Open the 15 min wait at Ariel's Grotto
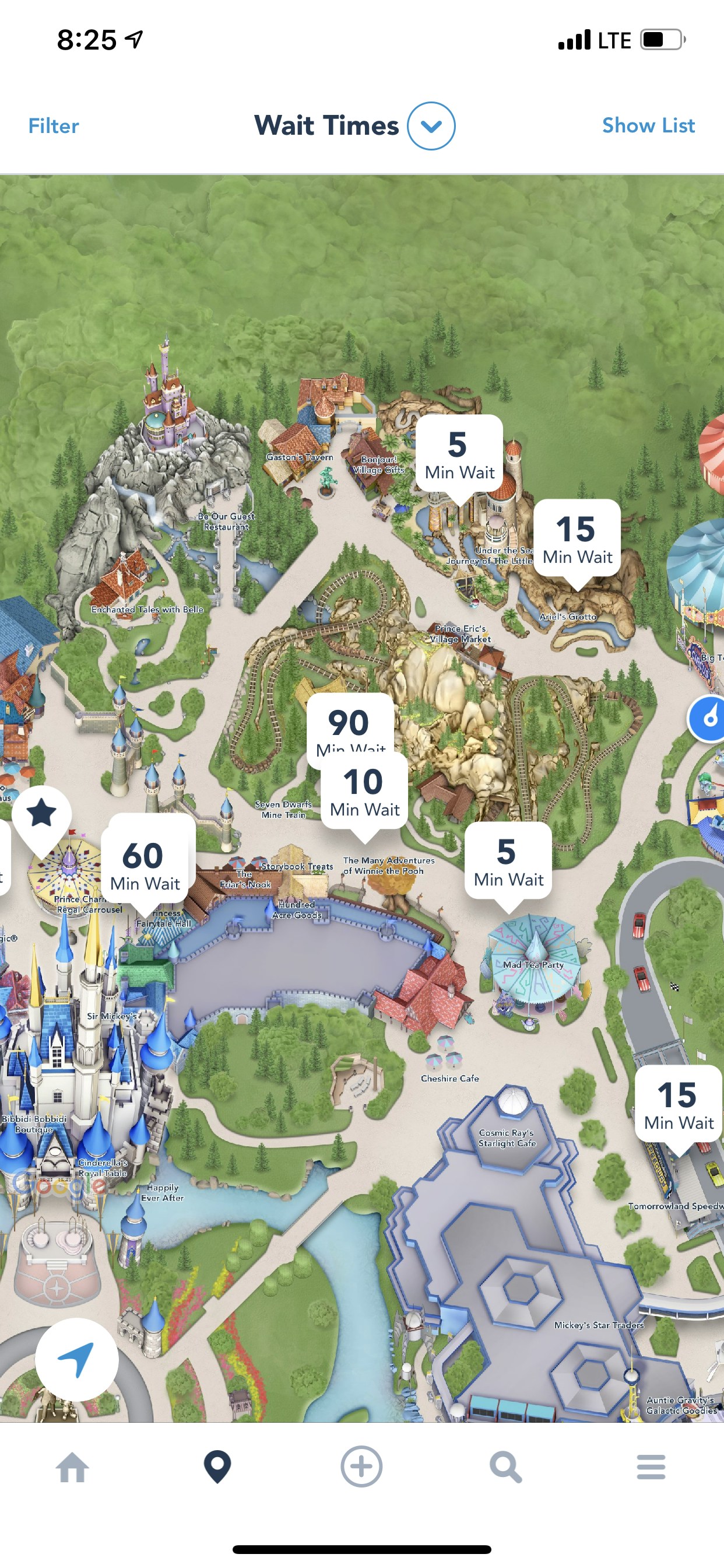The width and height of the screenshot is (724, 1568). tap(577, 538)
